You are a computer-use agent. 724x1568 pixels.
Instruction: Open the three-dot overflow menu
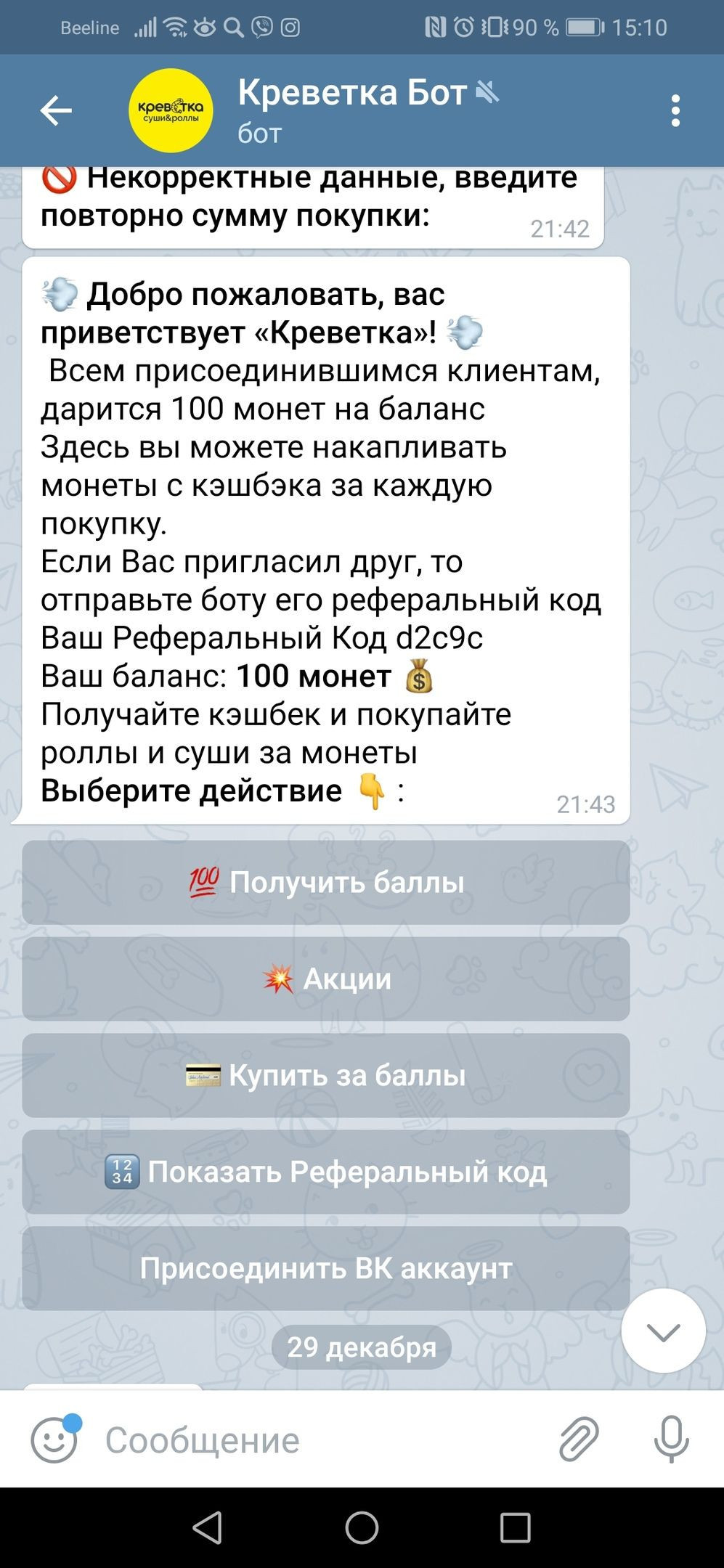(675, 111)
